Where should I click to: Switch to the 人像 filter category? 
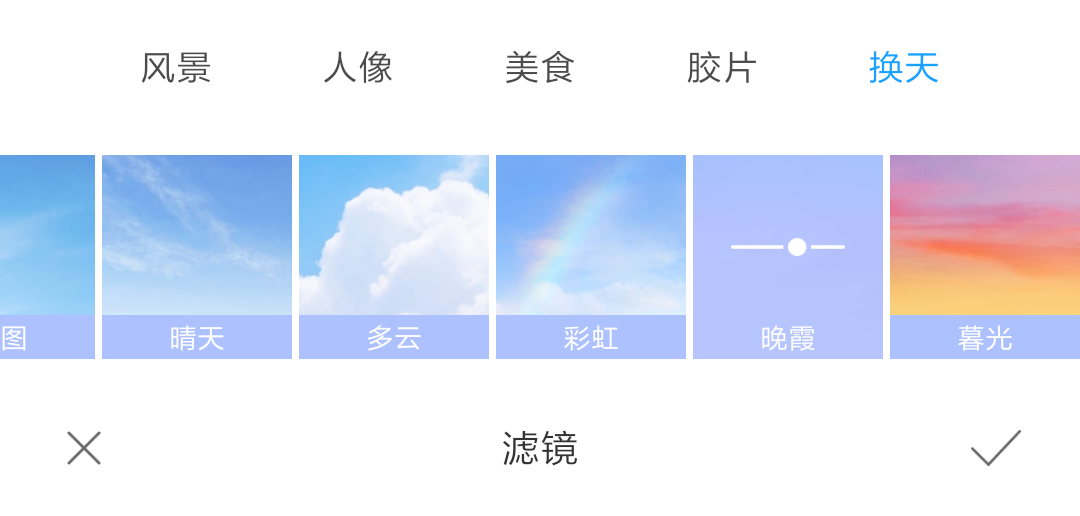(x=358, y=68)
